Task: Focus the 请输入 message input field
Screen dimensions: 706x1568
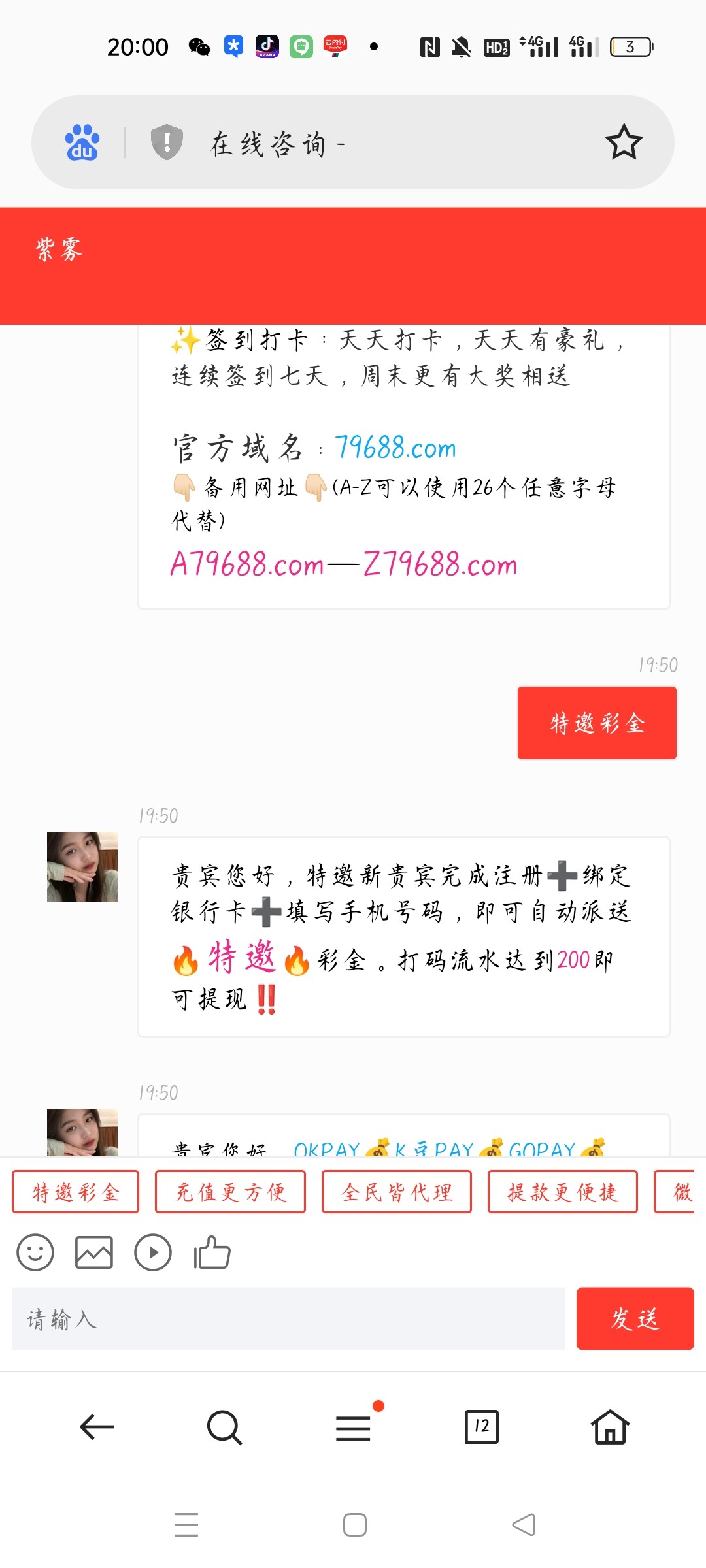Action: [x=288, y=1319]
